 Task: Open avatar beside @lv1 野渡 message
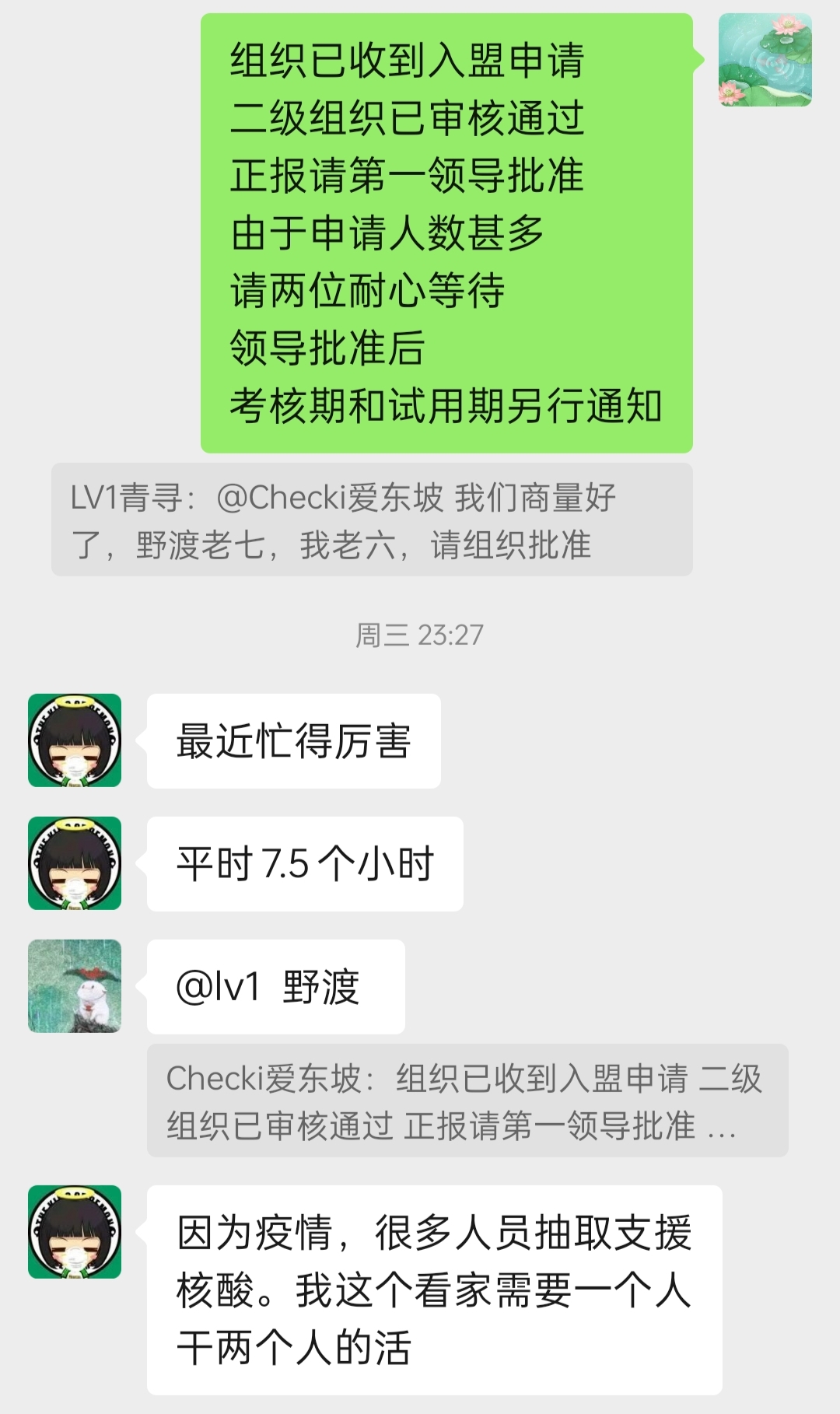pos(75,986)
